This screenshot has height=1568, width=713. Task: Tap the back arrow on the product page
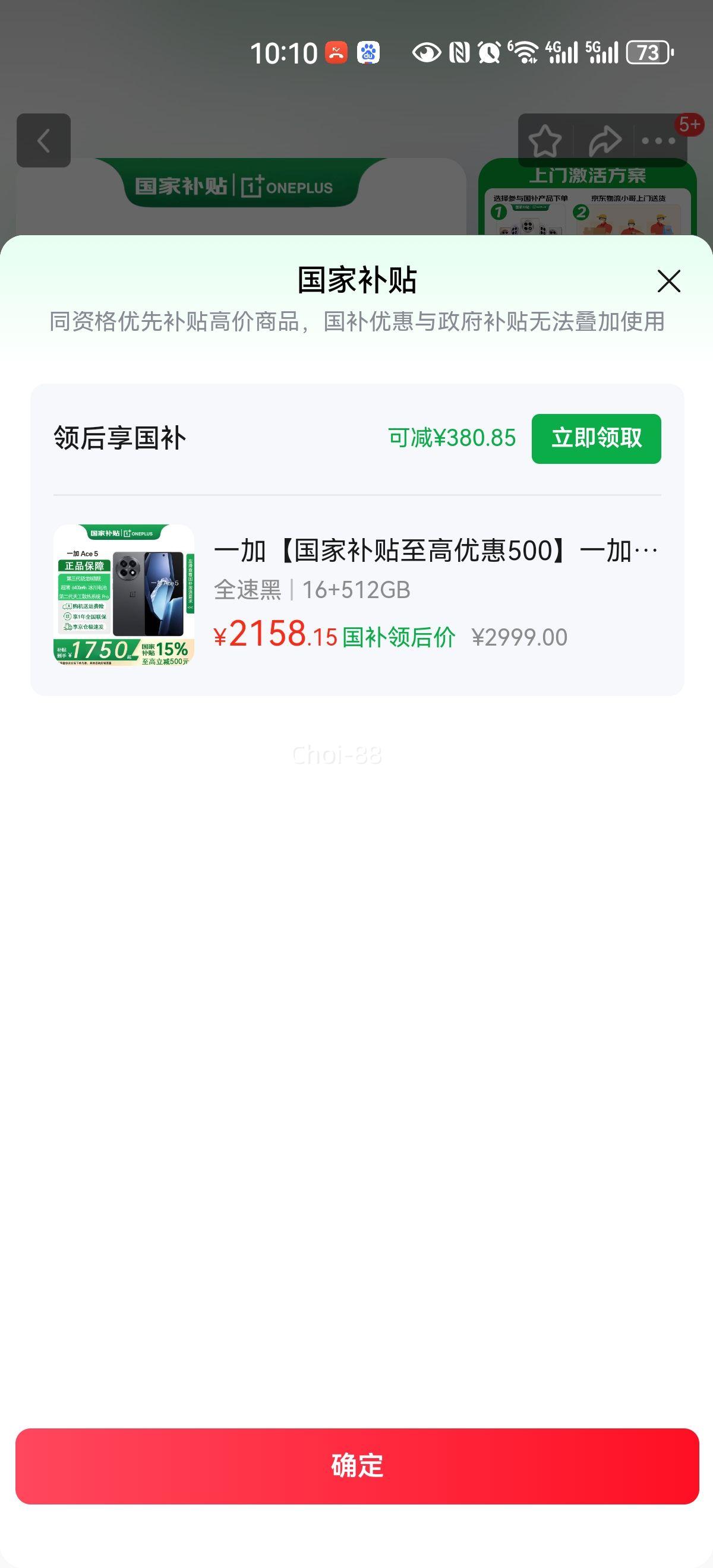[x=44, y=141]
